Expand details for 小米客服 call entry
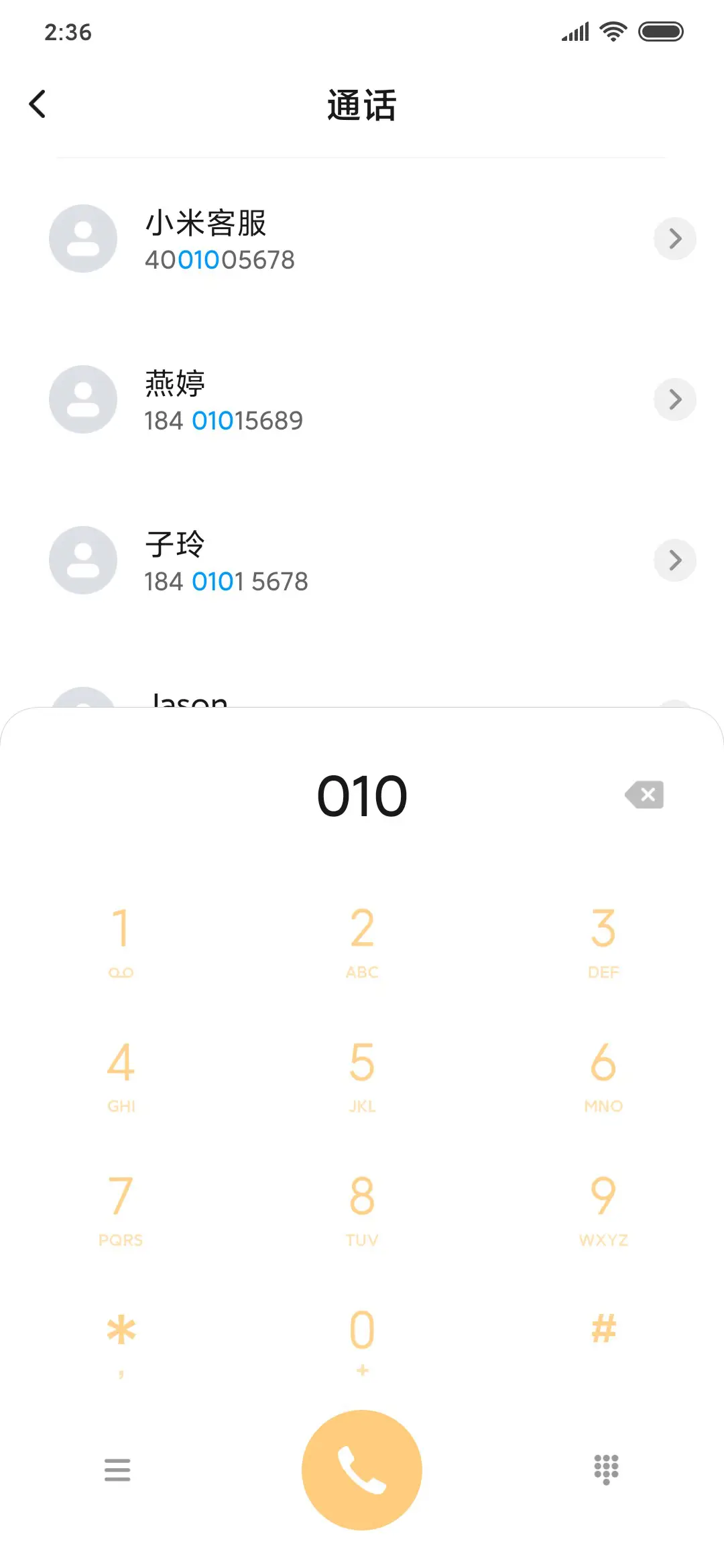Screen dimensions: 724x1568 pyautogui.click(x=674, y=239)
